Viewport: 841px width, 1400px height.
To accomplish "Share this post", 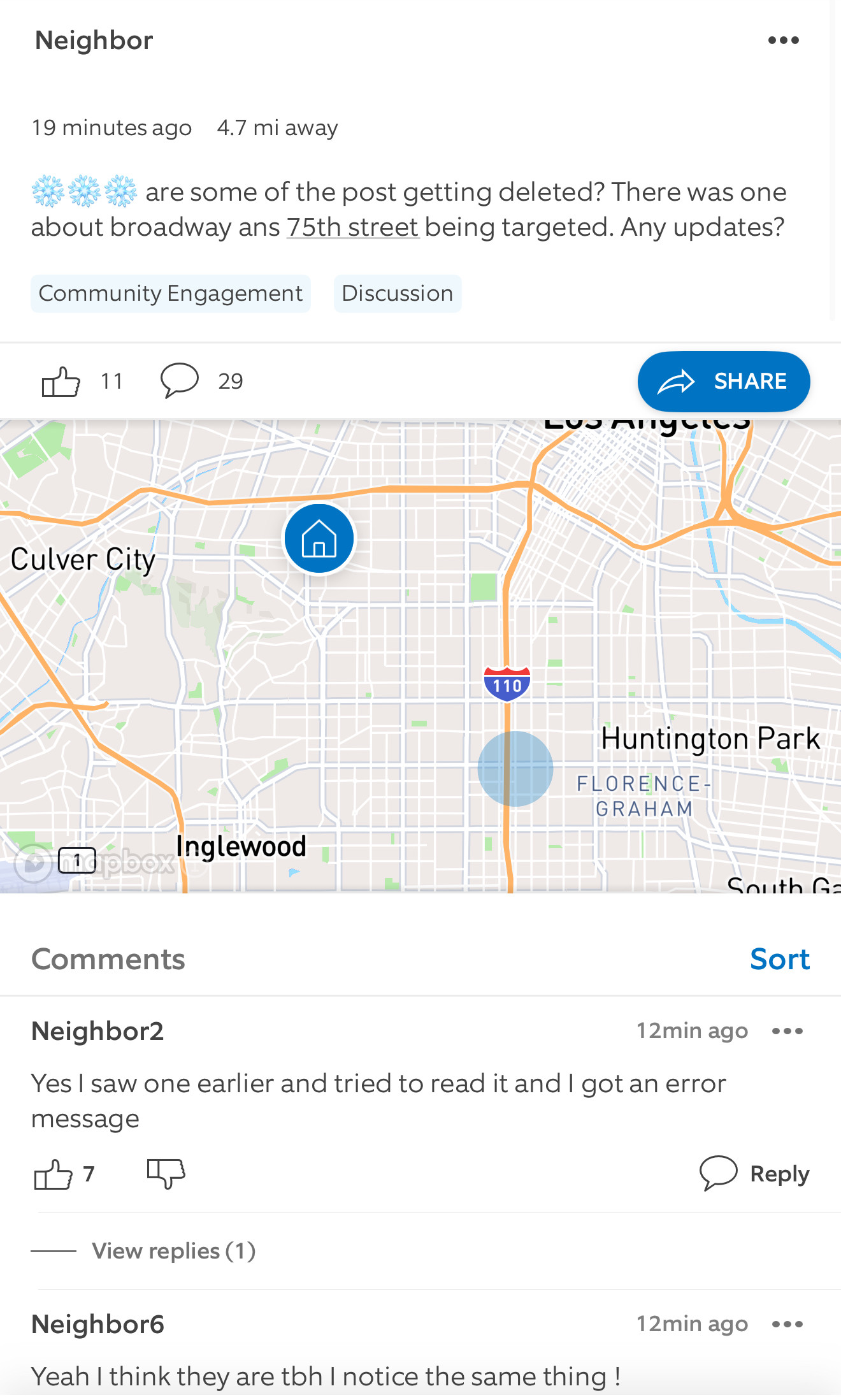I will pos(724,381).
